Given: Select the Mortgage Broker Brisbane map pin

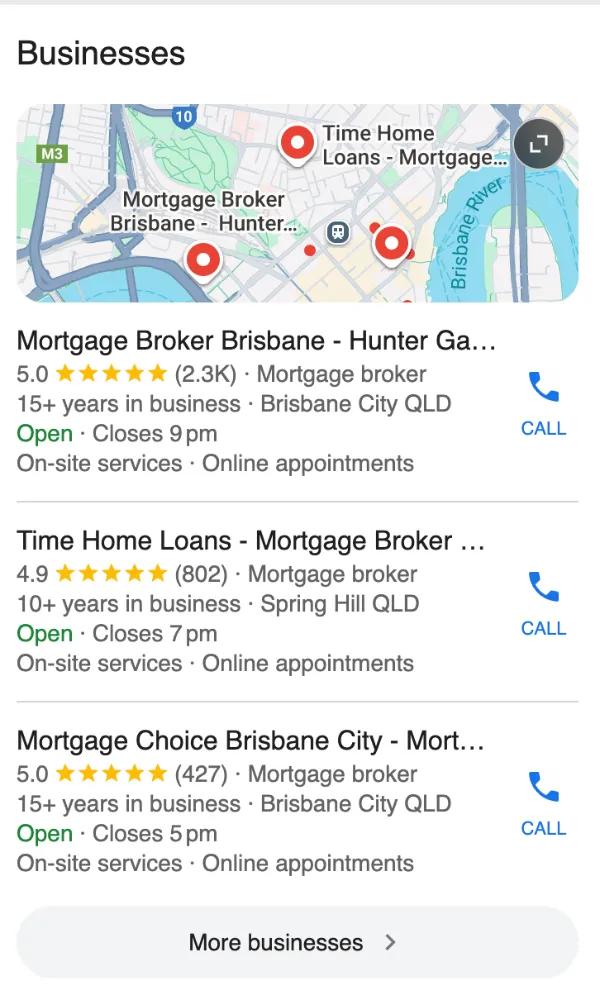Looking at the screenshot, I should (204, 262).
